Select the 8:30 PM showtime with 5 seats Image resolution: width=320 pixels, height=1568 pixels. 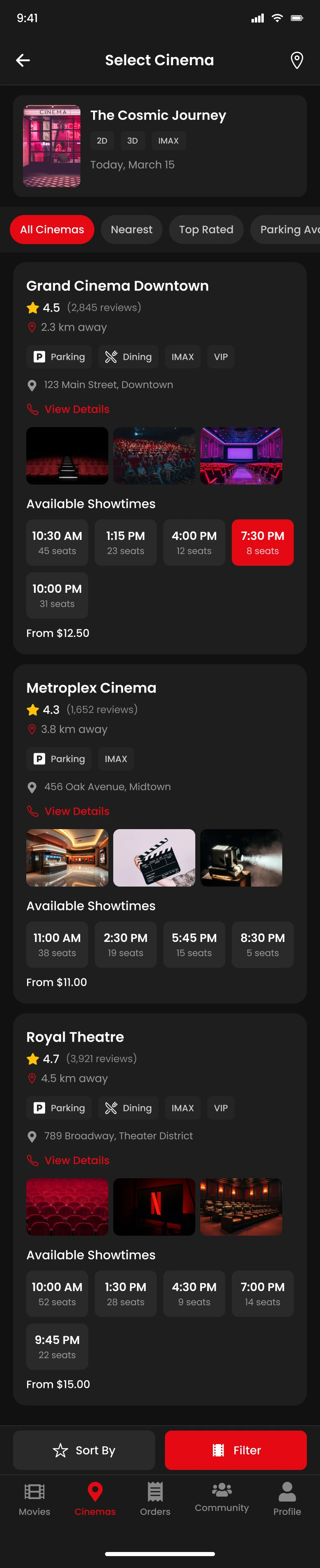point(262,944)
